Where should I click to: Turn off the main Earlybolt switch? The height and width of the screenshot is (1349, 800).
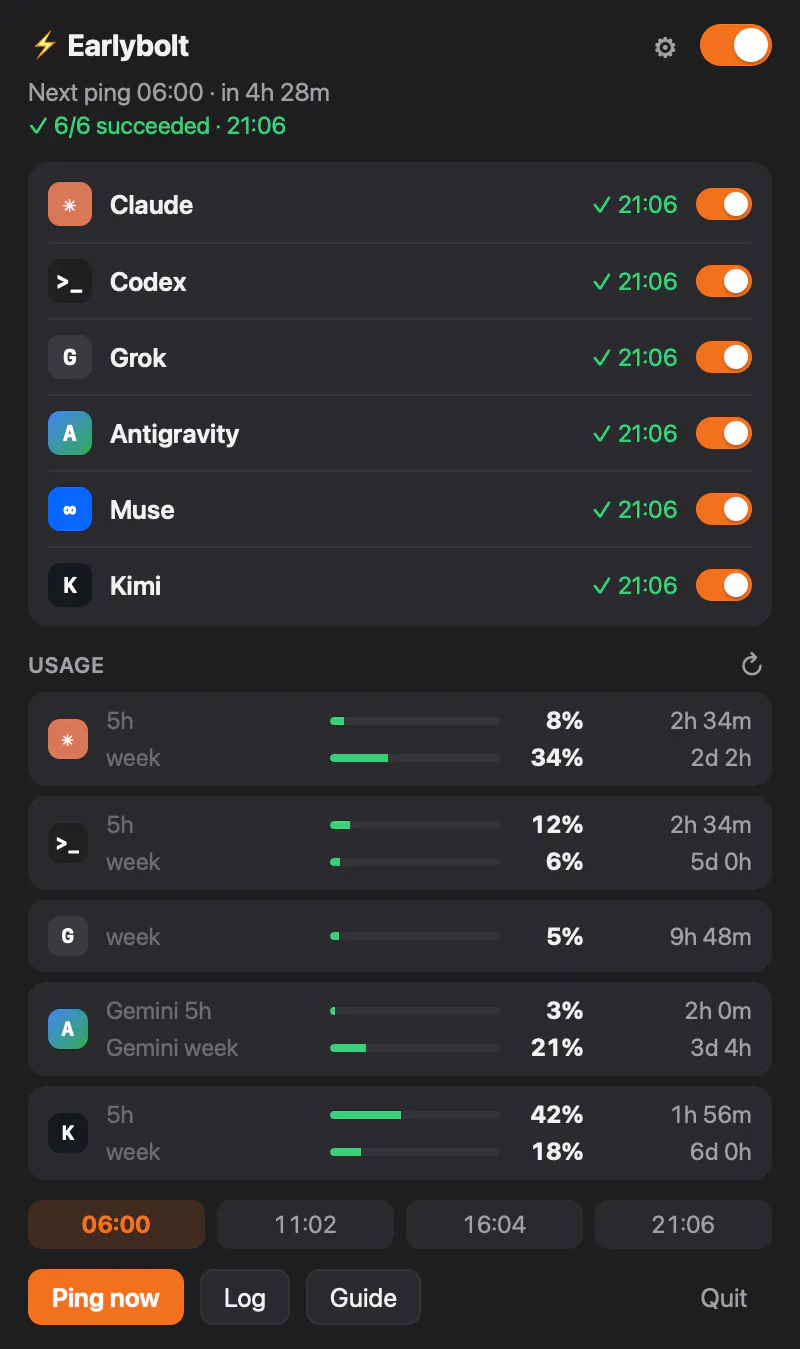(736, 45)
